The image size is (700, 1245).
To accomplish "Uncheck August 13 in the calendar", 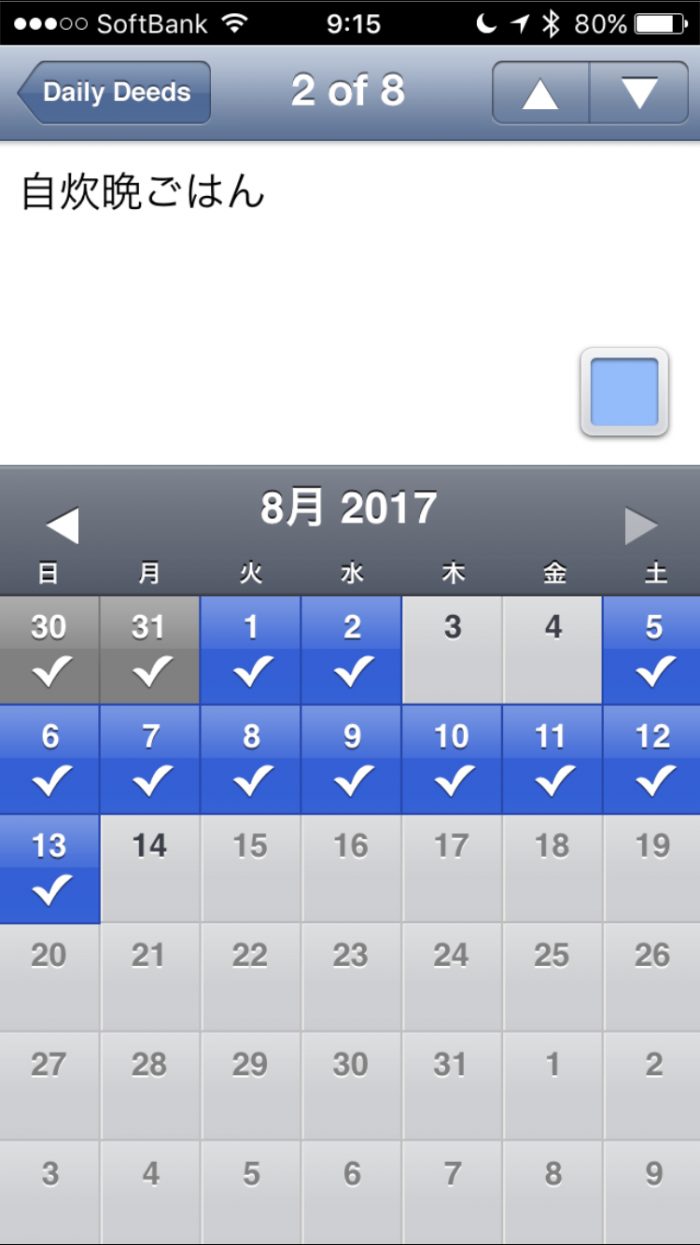I will [x=49, y=868].
